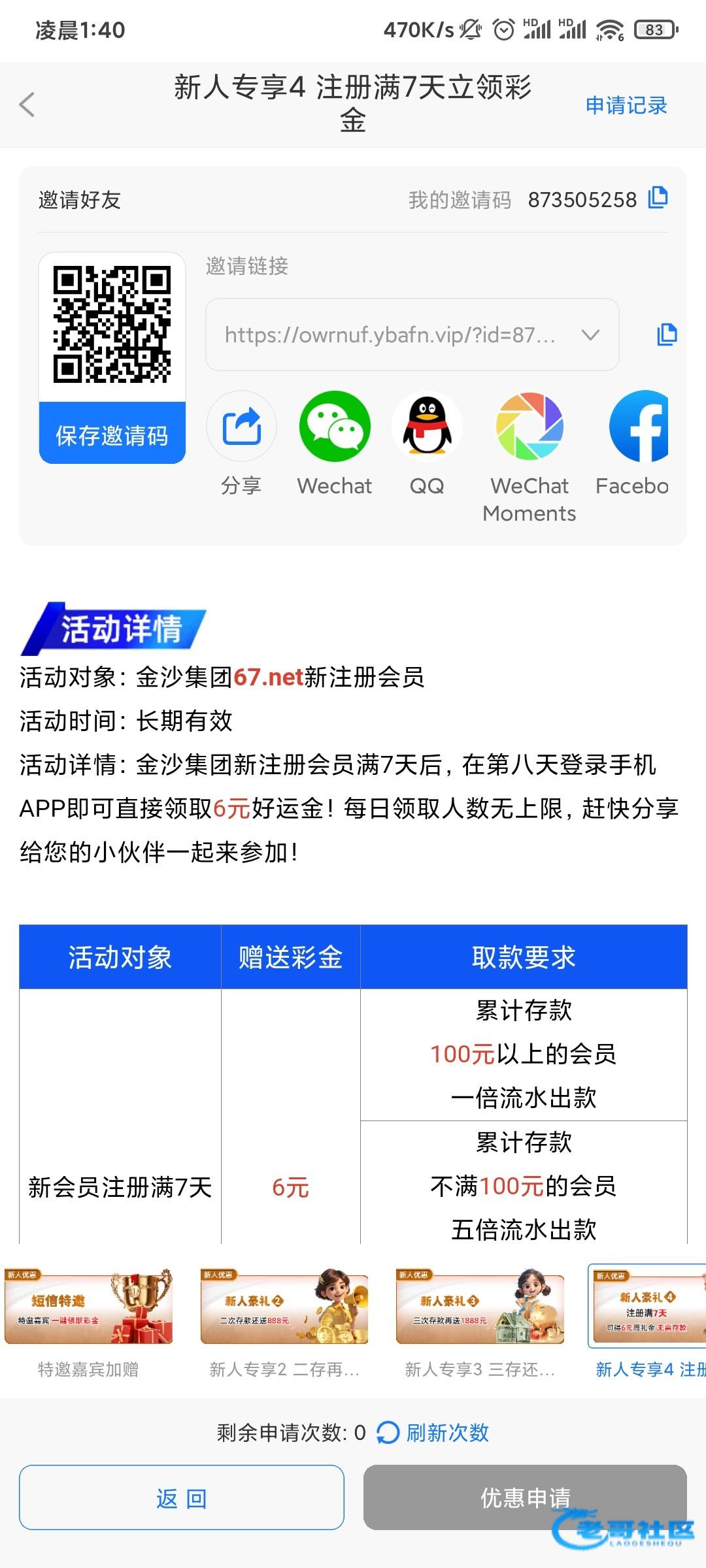
Task: Copy the invitation link
Action: [x=666, y=335]
